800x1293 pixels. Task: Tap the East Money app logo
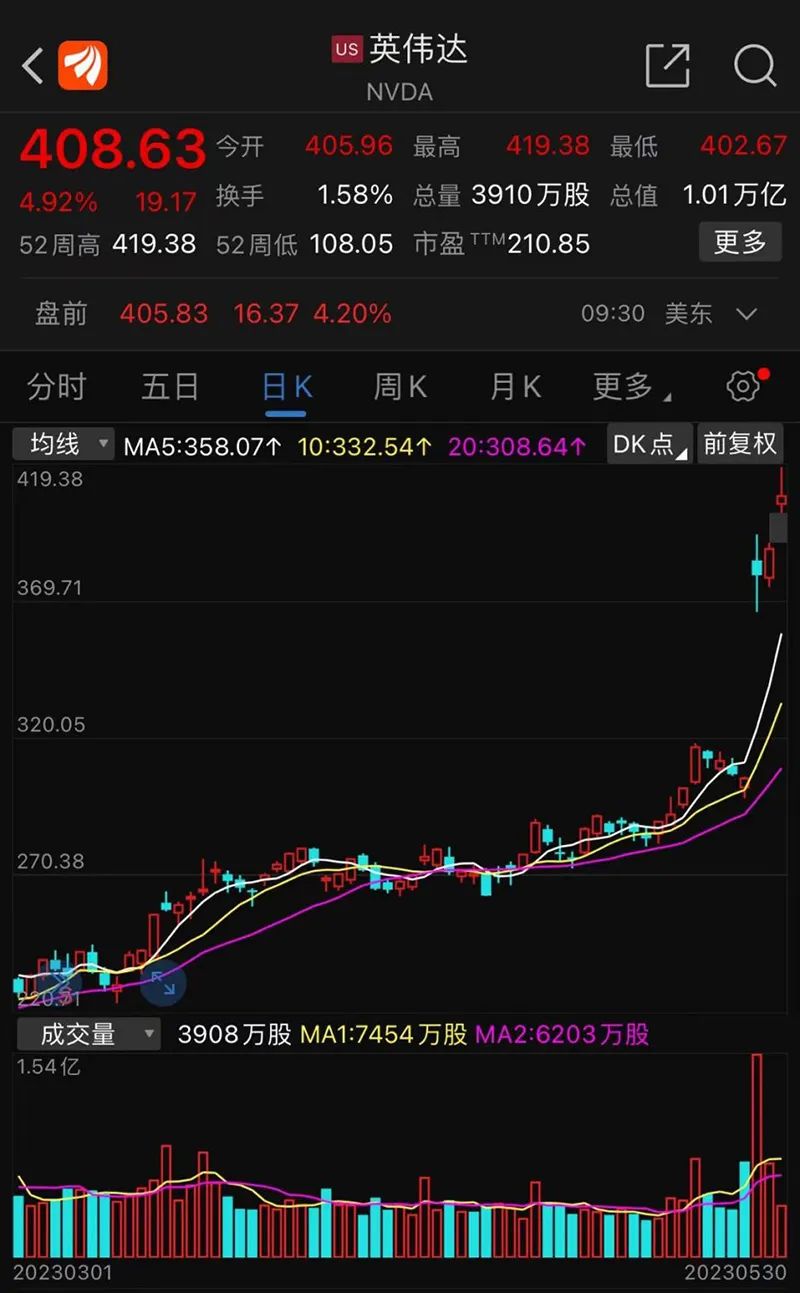[x=84, y=63]
